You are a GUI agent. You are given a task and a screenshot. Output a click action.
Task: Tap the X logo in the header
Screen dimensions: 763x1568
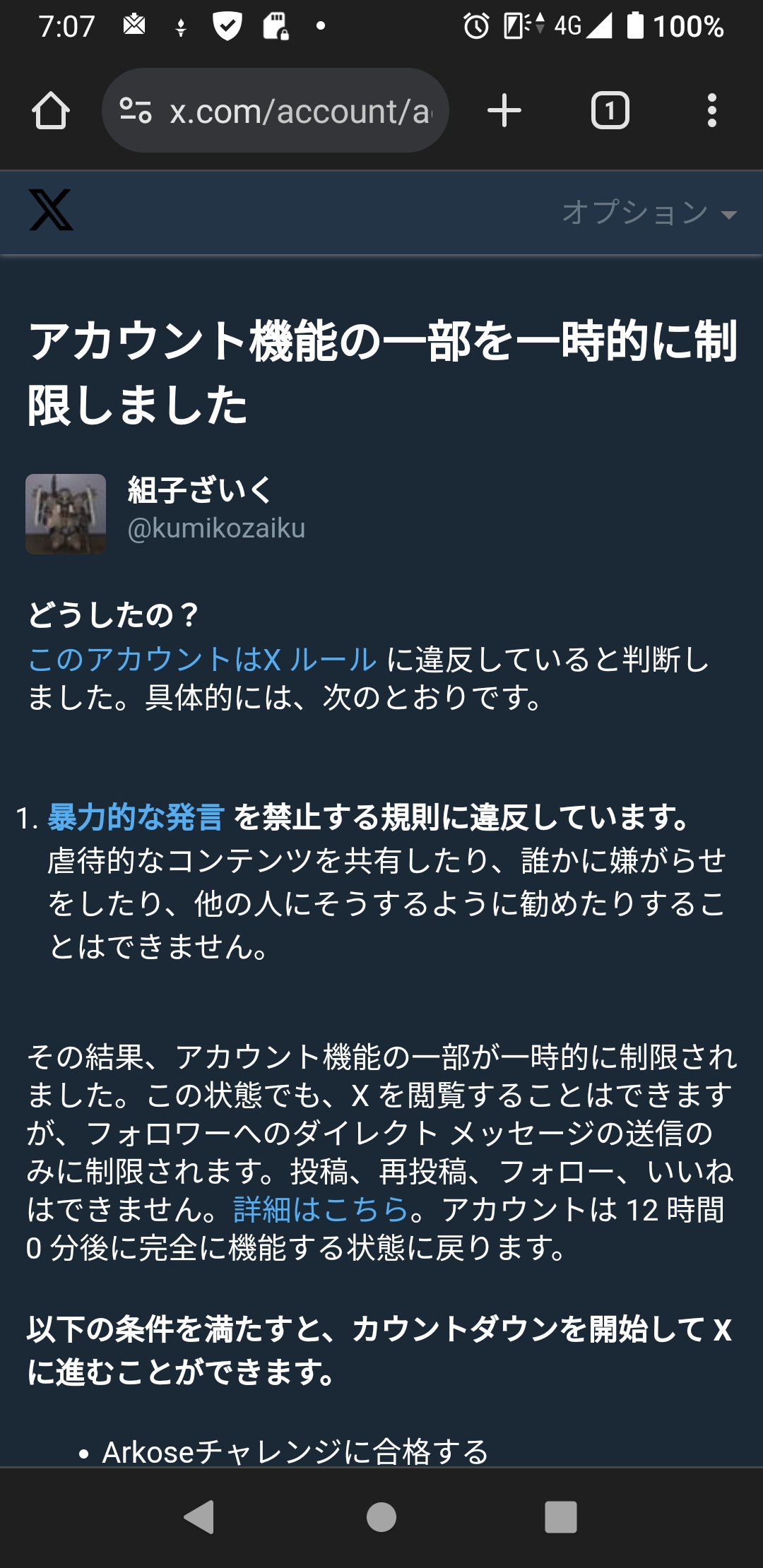(51, 210)
